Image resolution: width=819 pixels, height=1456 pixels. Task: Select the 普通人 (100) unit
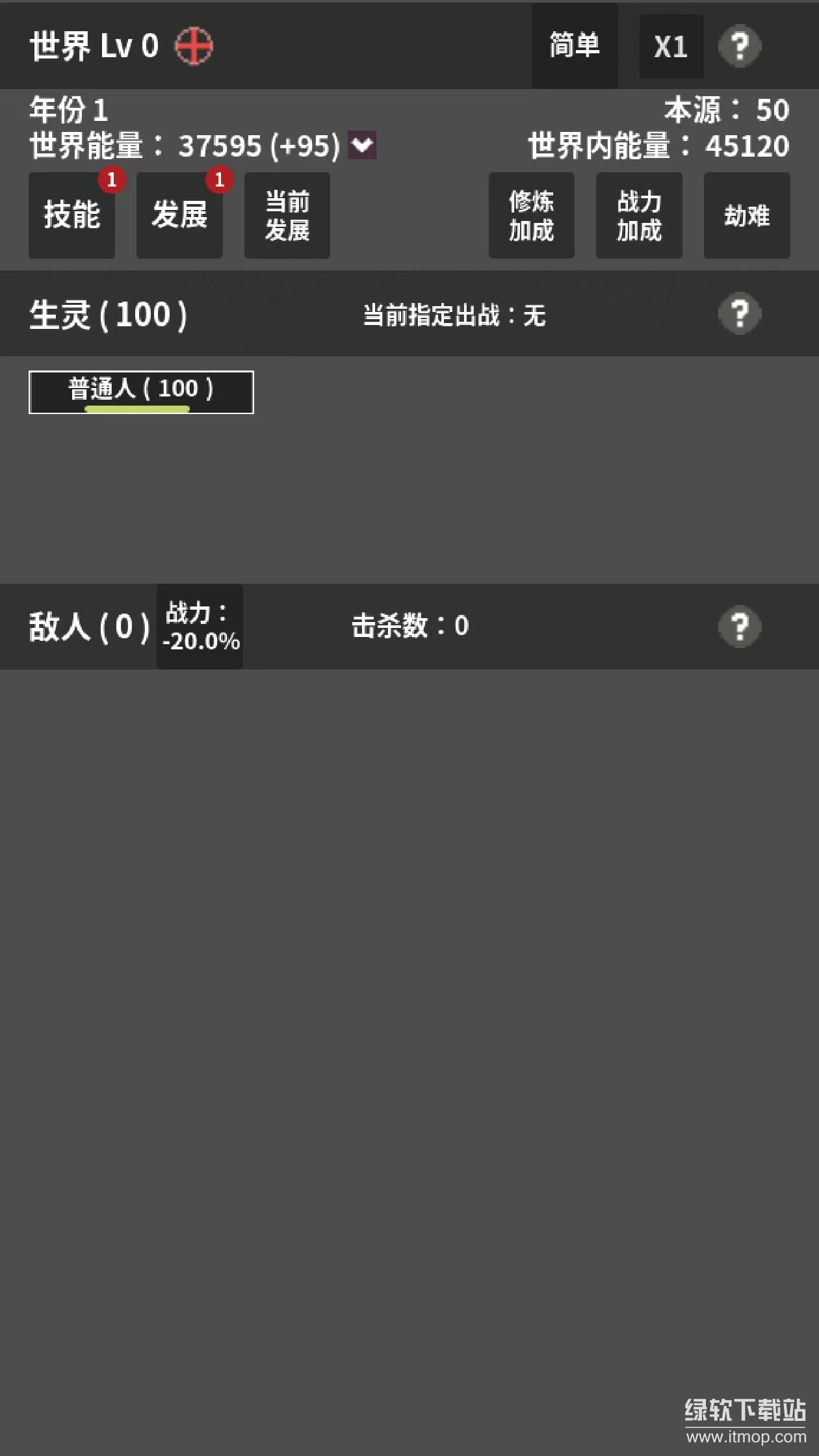141,392
